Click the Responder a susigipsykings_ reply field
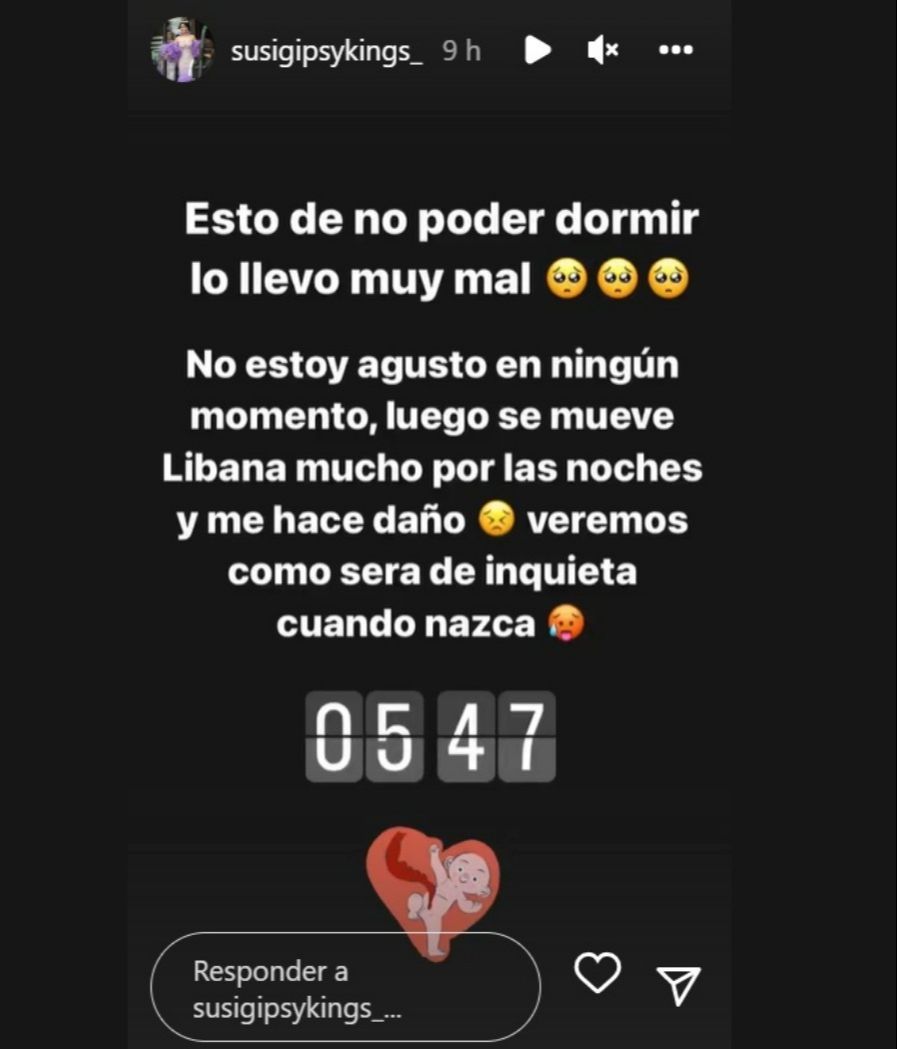The width and height of the screenshot is (897, 1049). pos(345,986)
